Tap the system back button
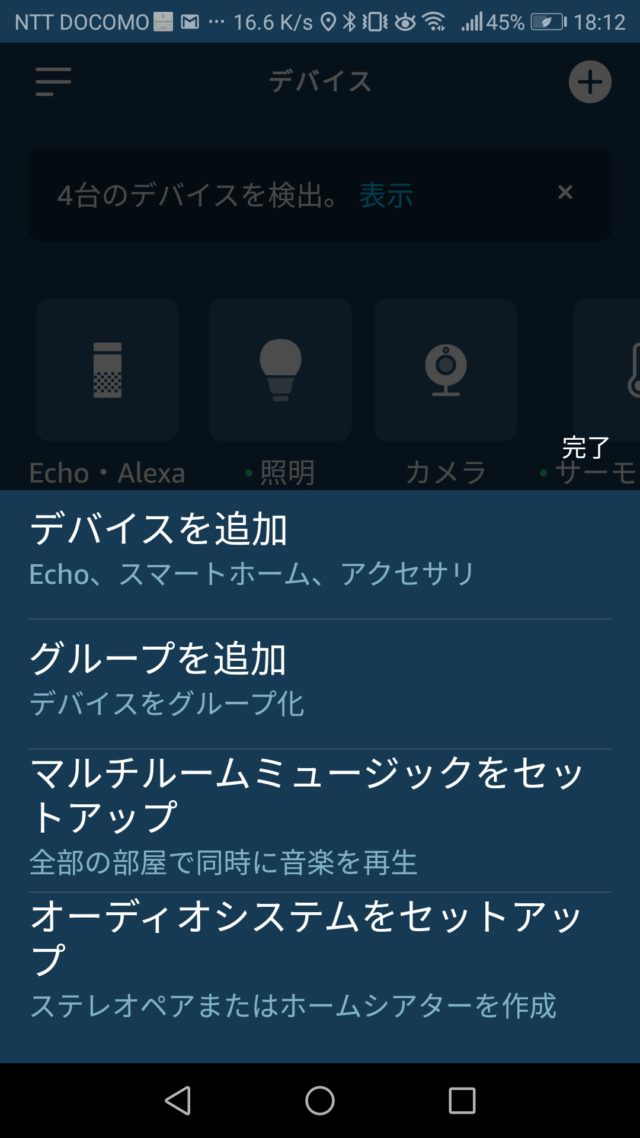 [178, 1100]
